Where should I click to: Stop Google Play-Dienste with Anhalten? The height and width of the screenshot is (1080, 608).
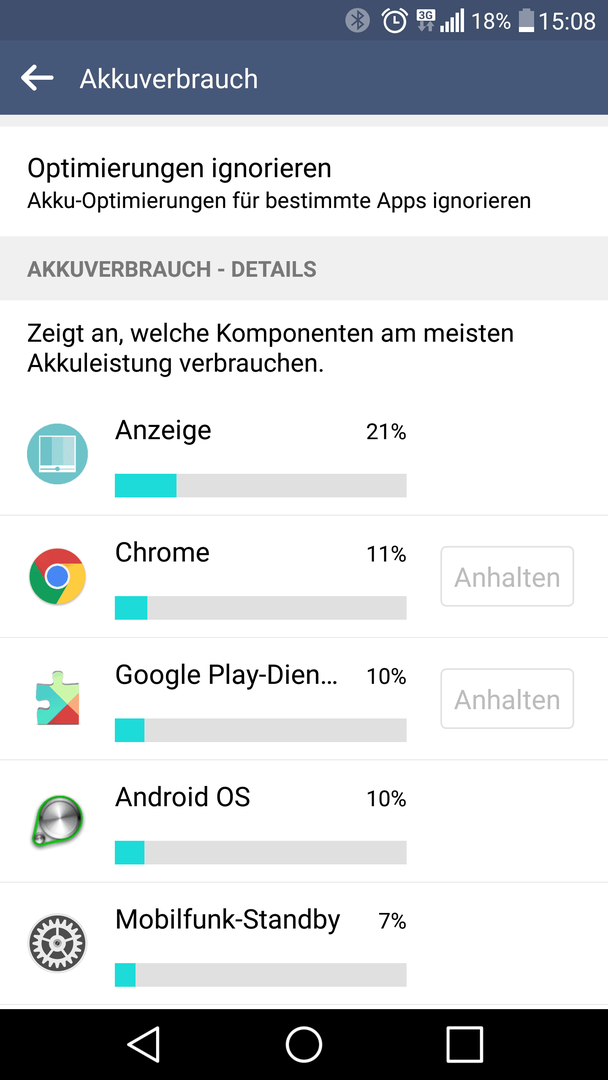[x=507, y=699]
